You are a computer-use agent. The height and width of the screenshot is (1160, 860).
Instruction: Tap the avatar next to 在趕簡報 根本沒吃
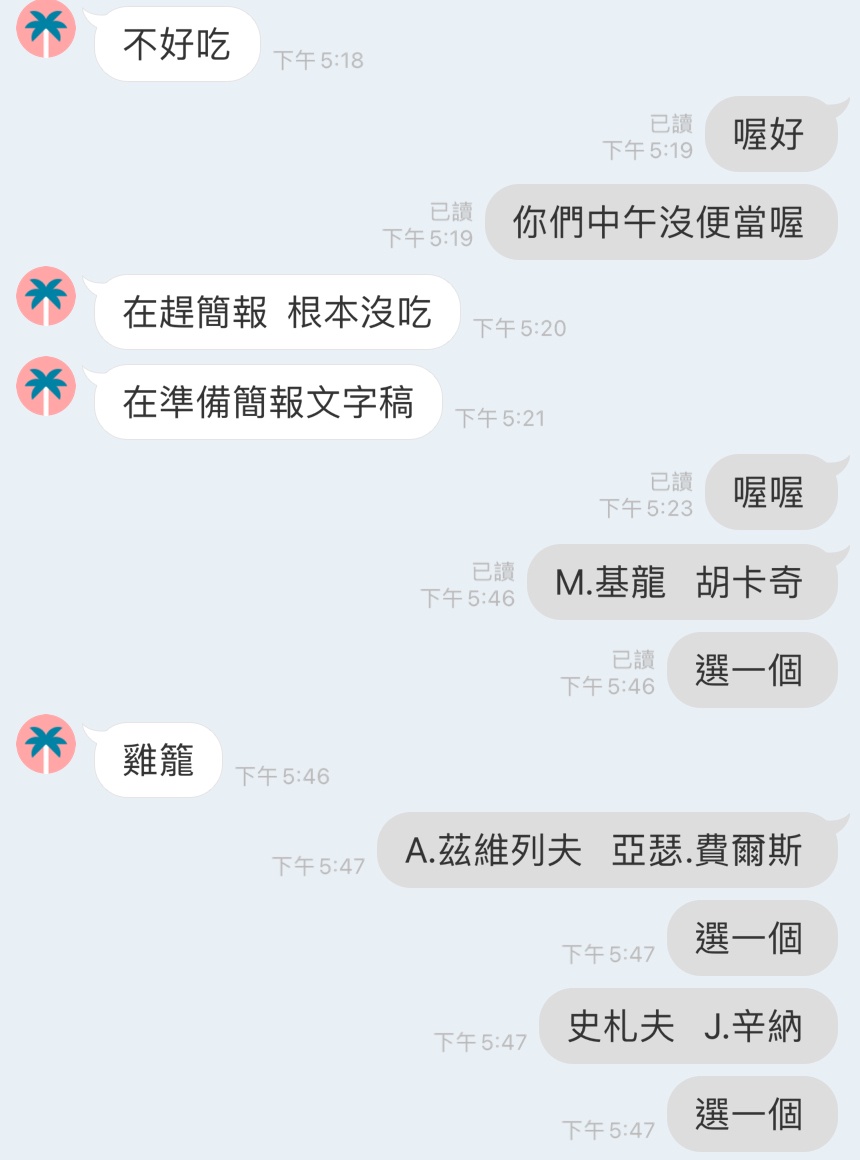(x=47, y=296)
